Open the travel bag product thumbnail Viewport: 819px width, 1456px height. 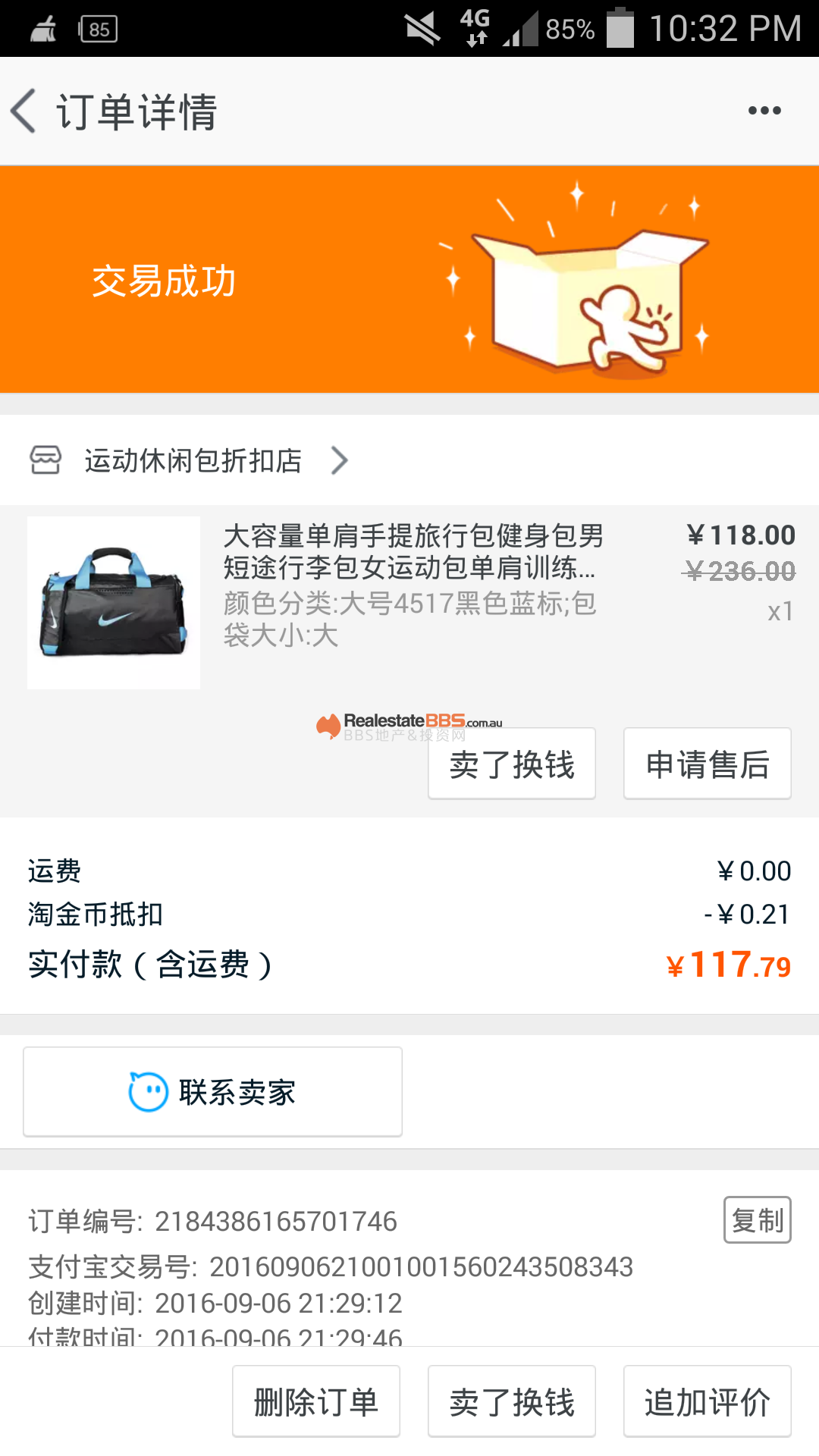tap(114, 603)
